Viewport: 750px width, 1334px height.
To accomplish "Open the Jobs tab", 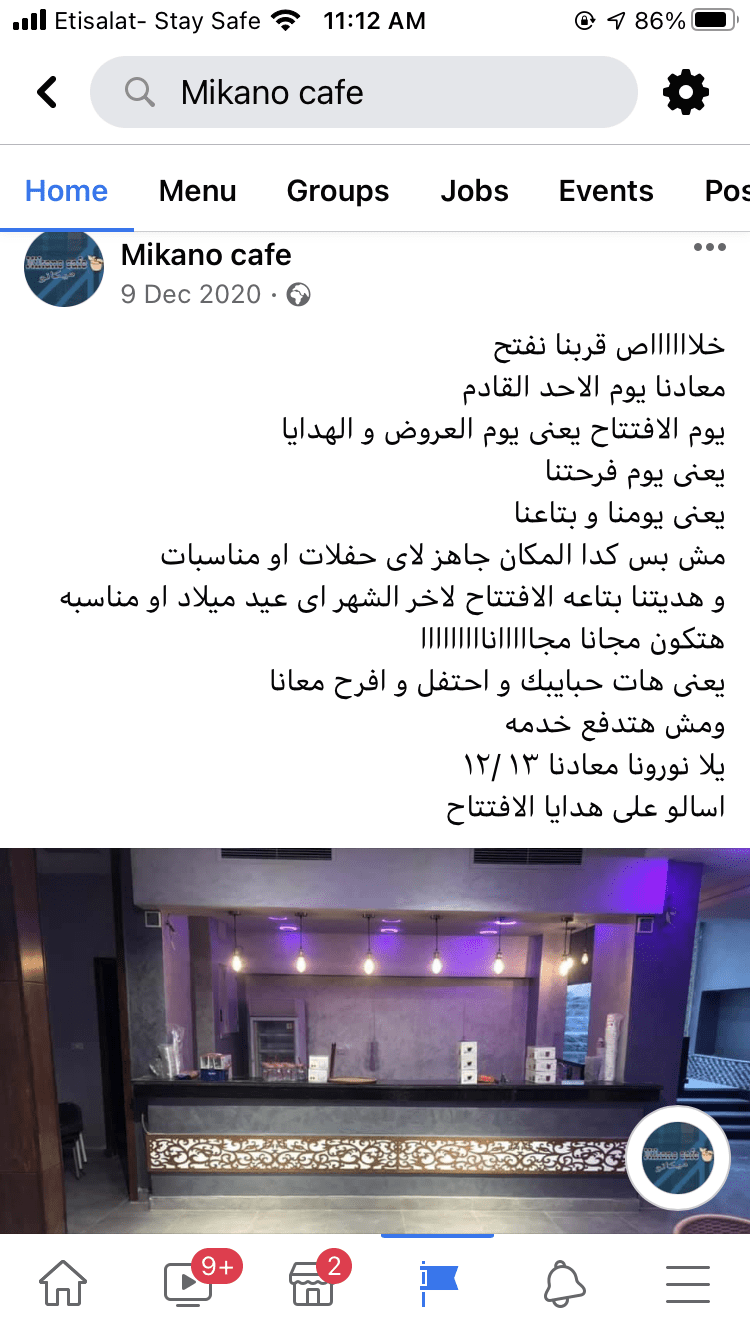I will point(475,191).
